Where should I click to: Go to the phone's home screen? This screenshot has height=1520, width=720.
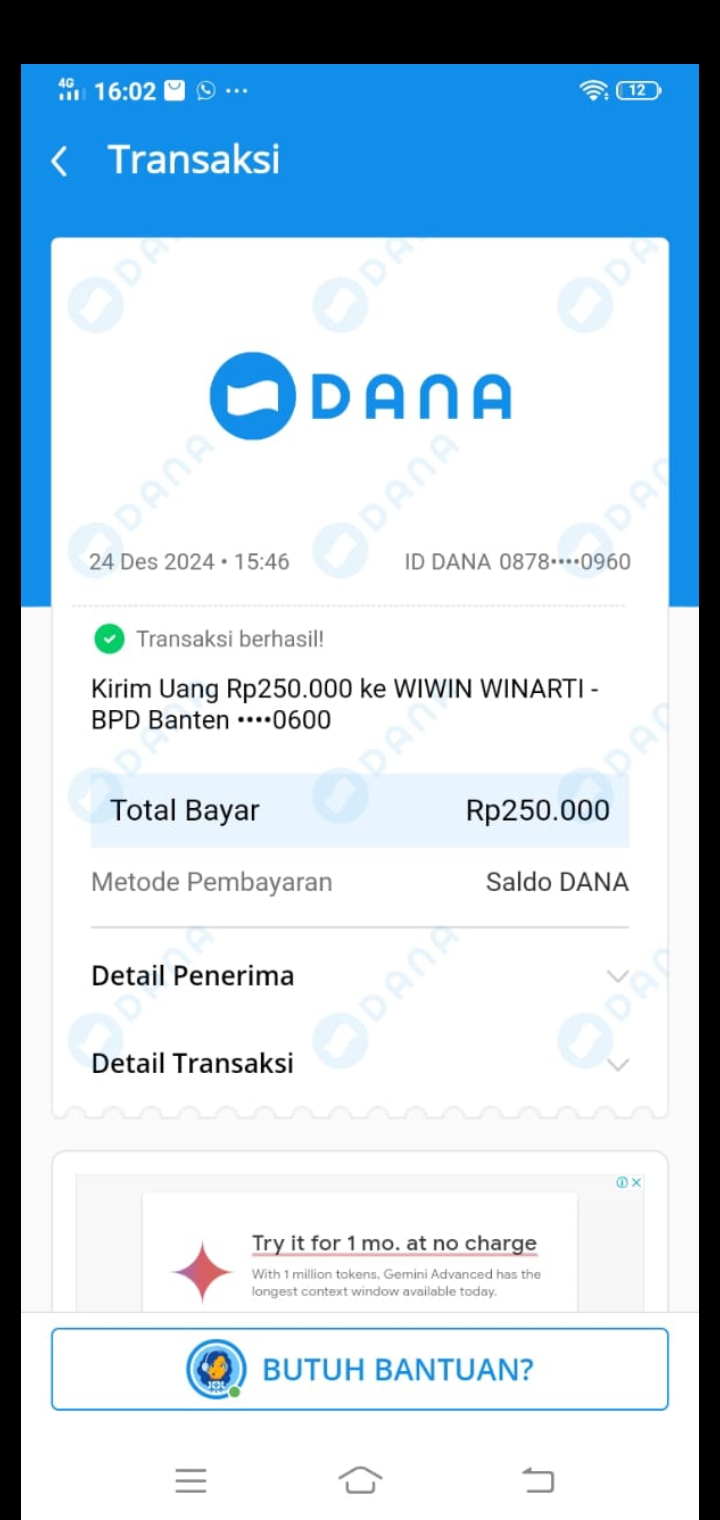[360, 1480]
